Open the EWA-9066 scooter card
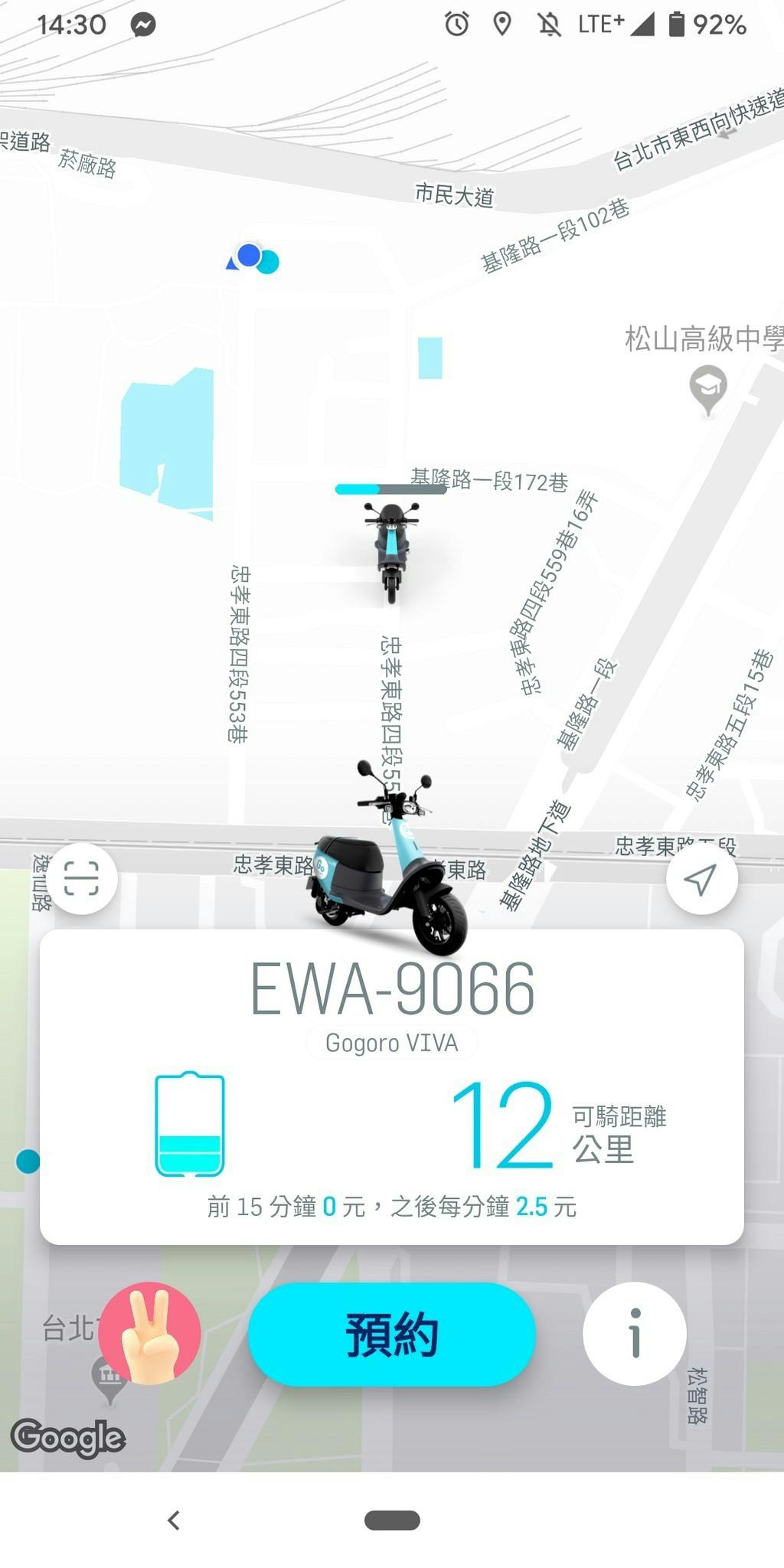The image size is (784, 1568). [x=391, y=1087]
